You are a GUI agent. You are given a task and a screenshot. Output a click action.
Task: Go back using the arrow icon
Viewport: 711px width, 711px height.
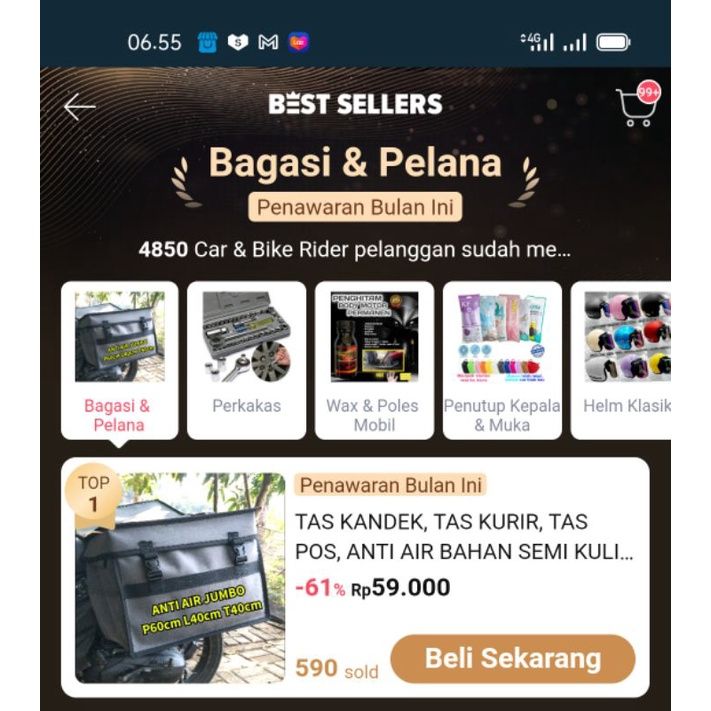pyautogui.click(x=79, y=107)
